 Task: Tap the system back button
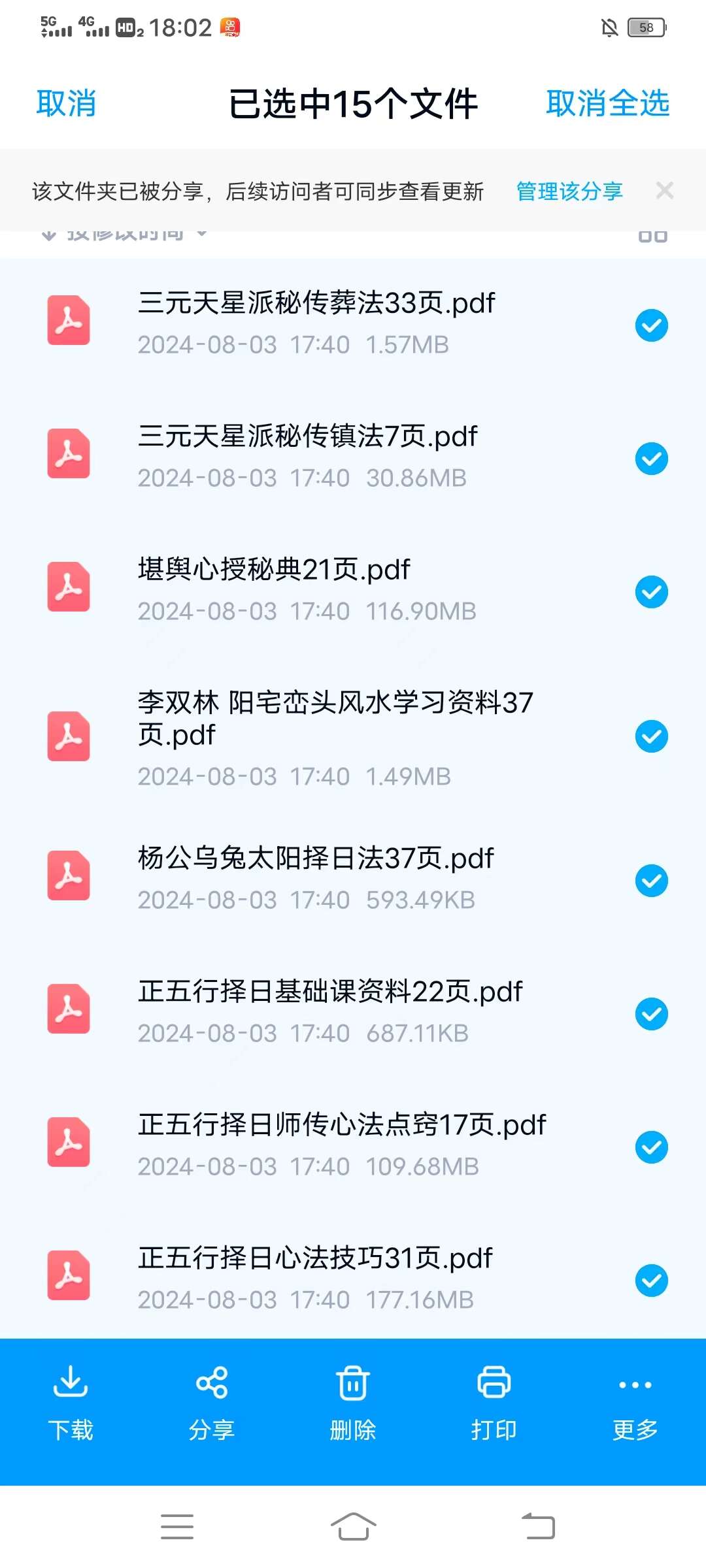pyautogui.click(x=538, y=1527)
